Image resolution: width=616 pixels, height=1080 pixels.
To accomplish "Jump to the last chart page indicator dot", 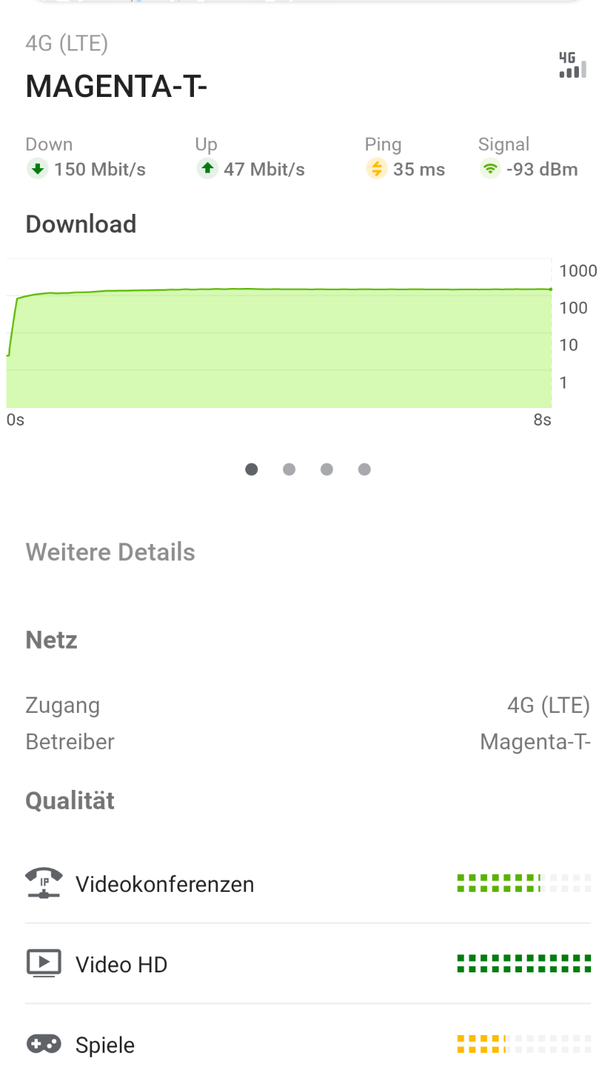I will [365, 469].
